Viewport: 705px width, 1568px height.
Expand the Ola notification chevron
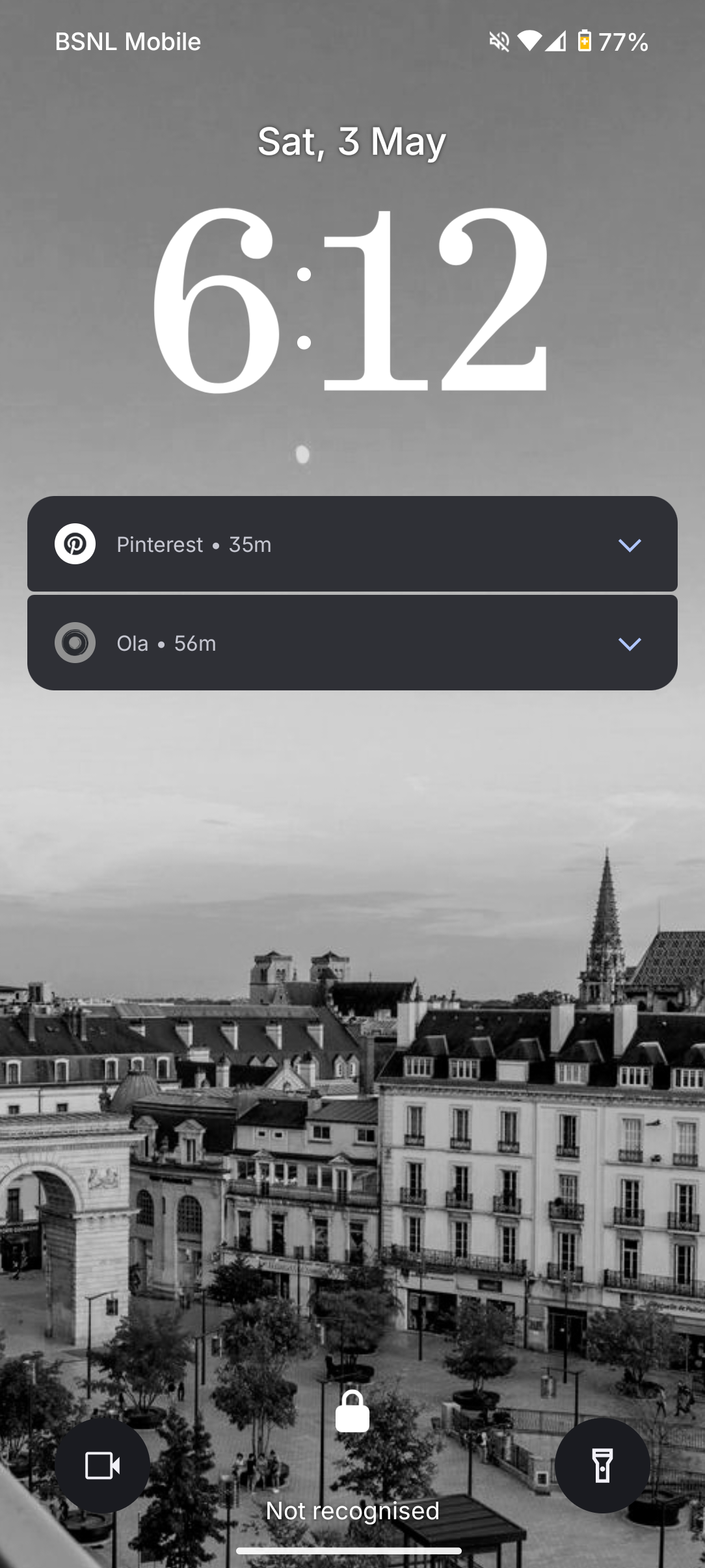tap(630, 644)
